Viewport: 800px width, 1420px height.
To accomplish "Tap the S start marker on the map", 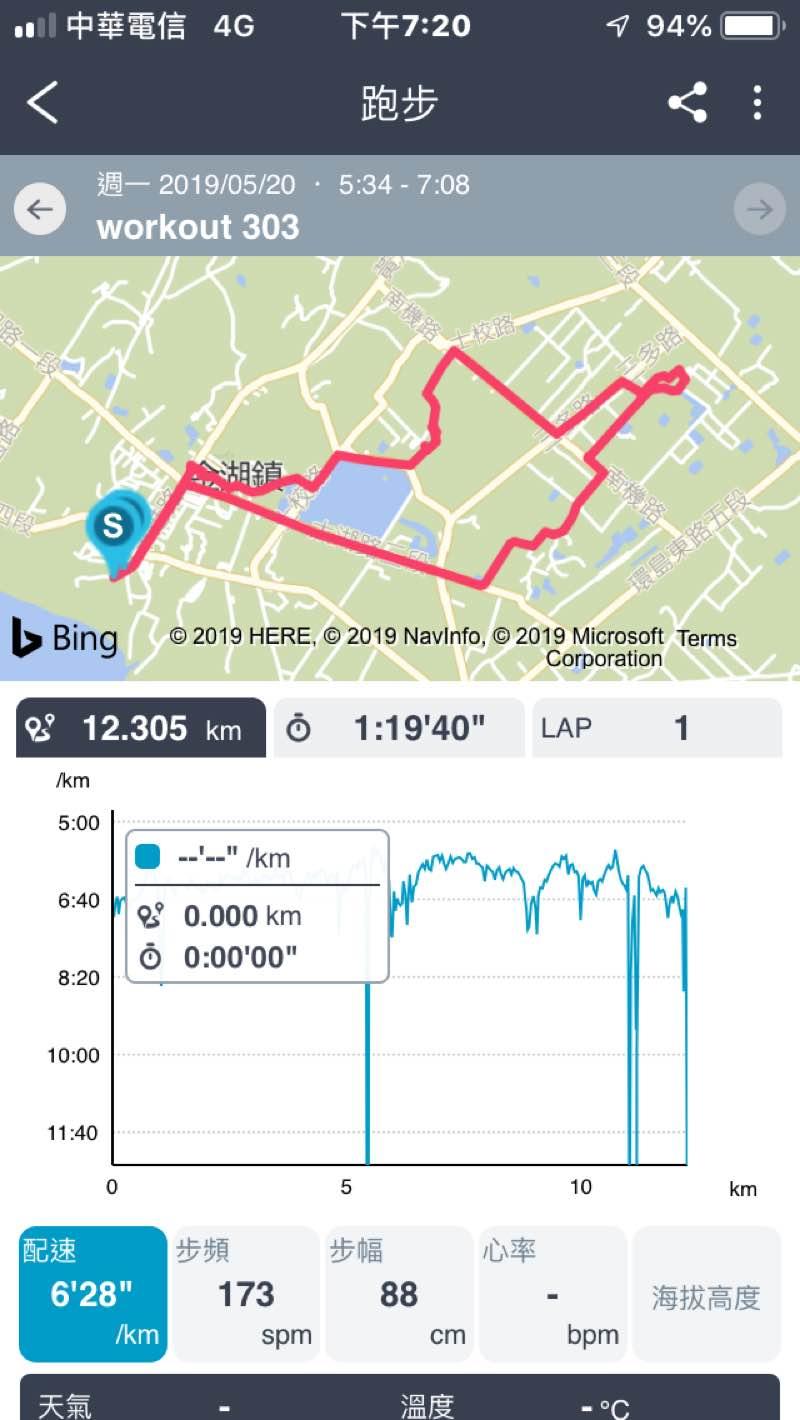I will click(112, 523).
